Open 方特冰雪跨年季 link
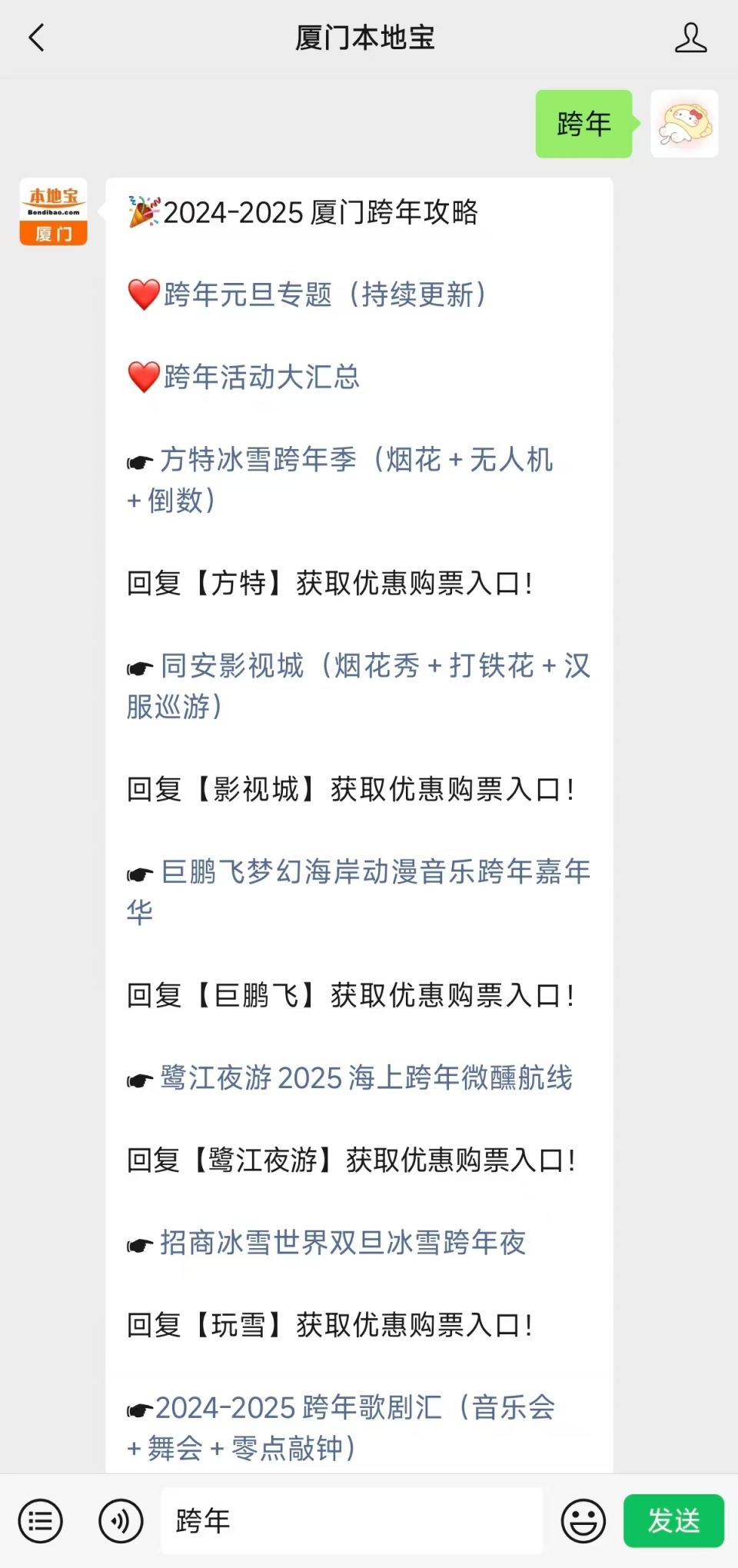The image size is (738, 1568). [340, 479]
